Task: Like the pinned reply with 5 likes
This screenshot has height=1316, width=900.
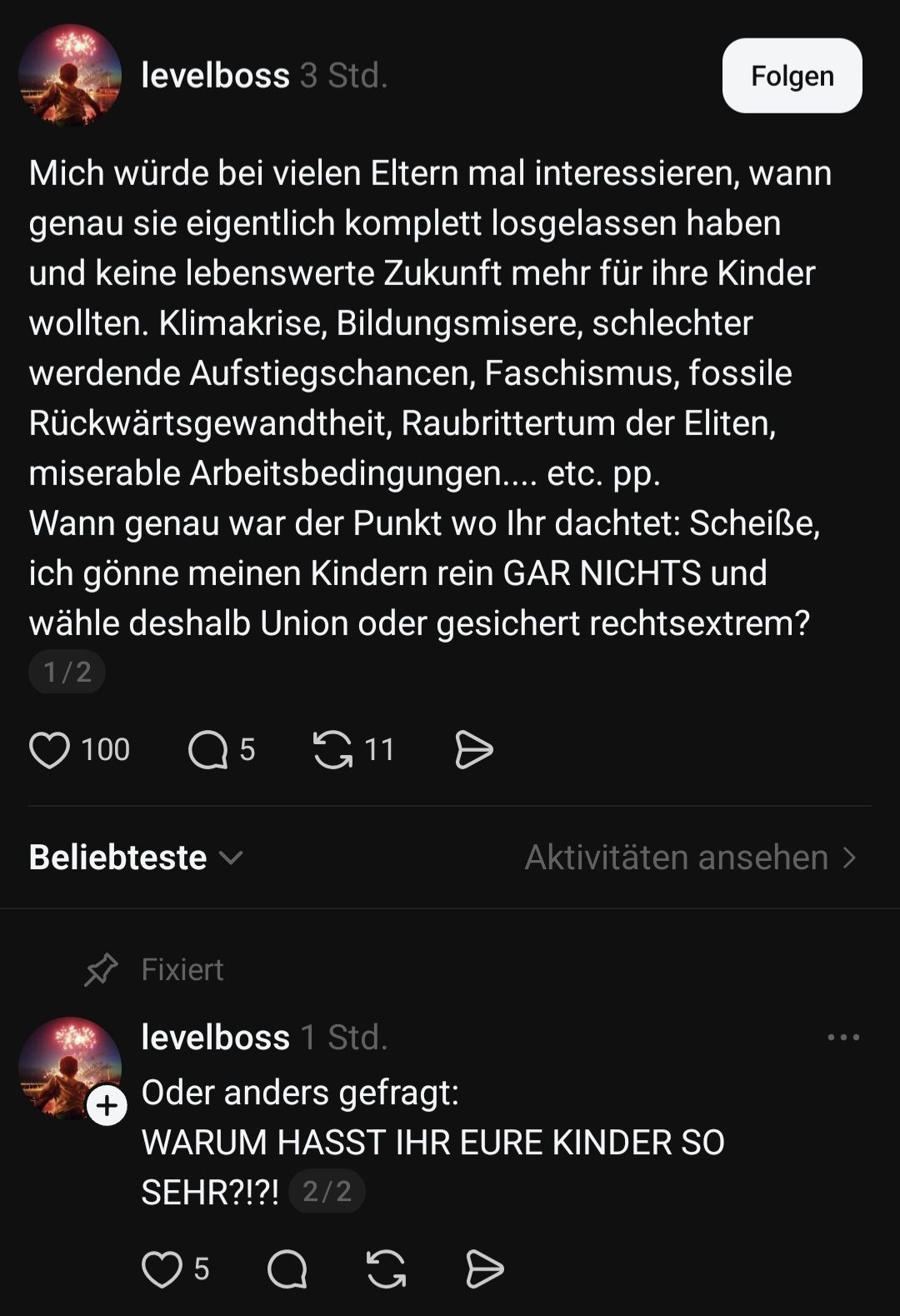Action: pyautogui.click(x=162, y=1269)
